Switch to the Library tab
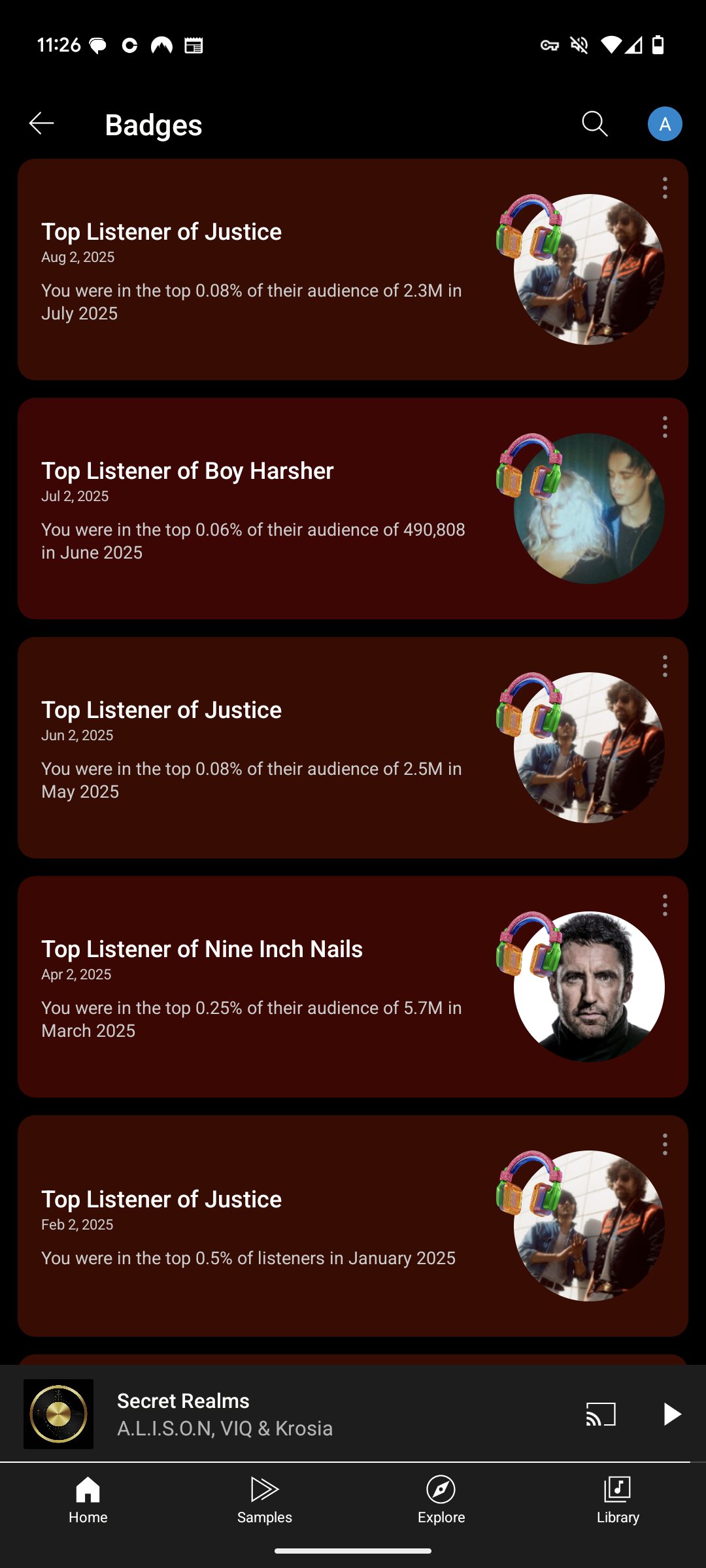 click(x=618, y=1500)
